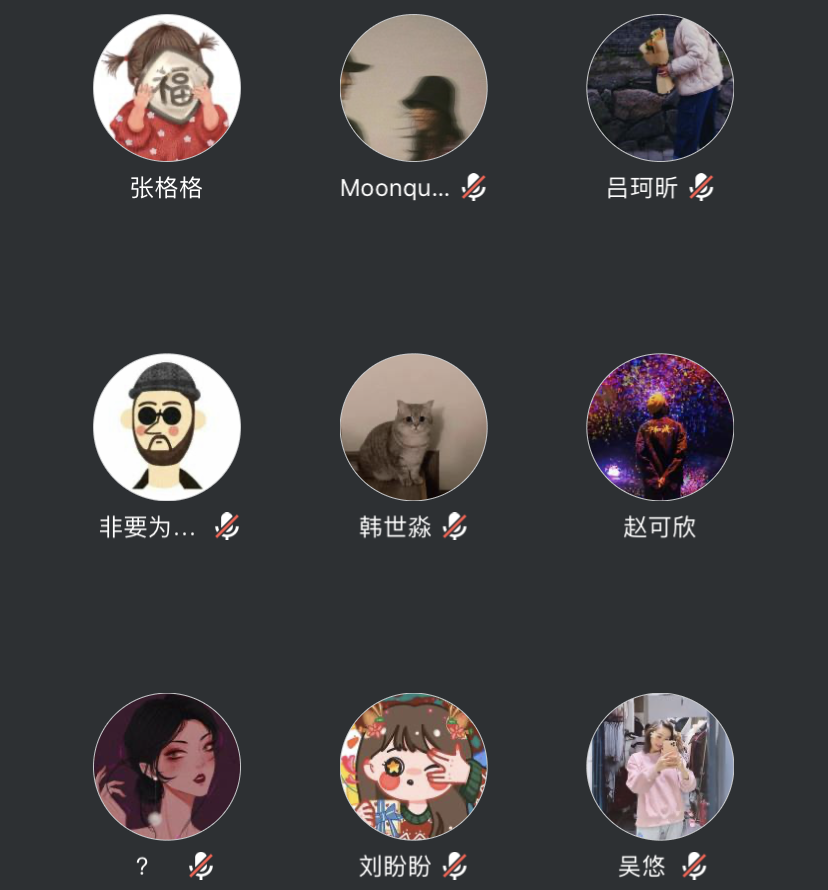Tap the 非要为... participant avatar
828x890 pixels.
pos(167,427)
